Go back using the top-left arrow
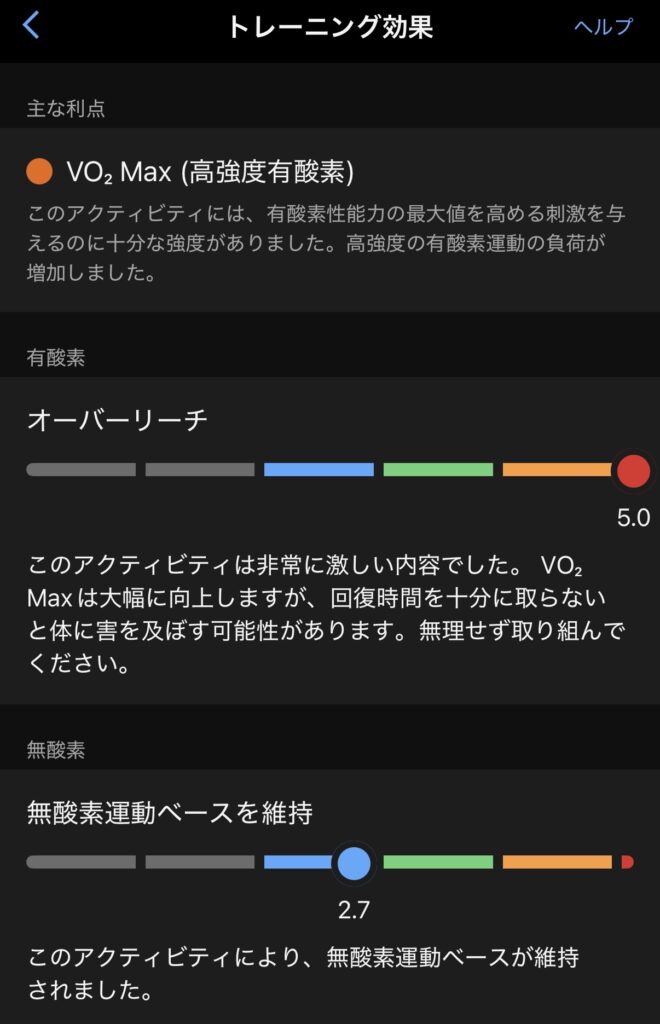This screenshot has width=660, height=1024. coord(31,26)
